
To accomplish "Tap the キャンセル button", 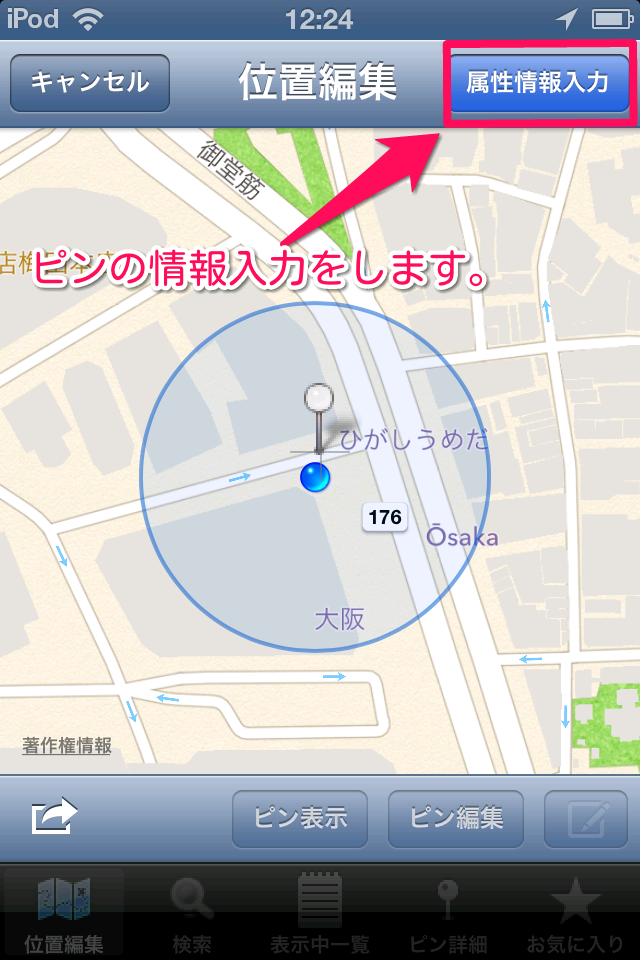I will 90,83.
